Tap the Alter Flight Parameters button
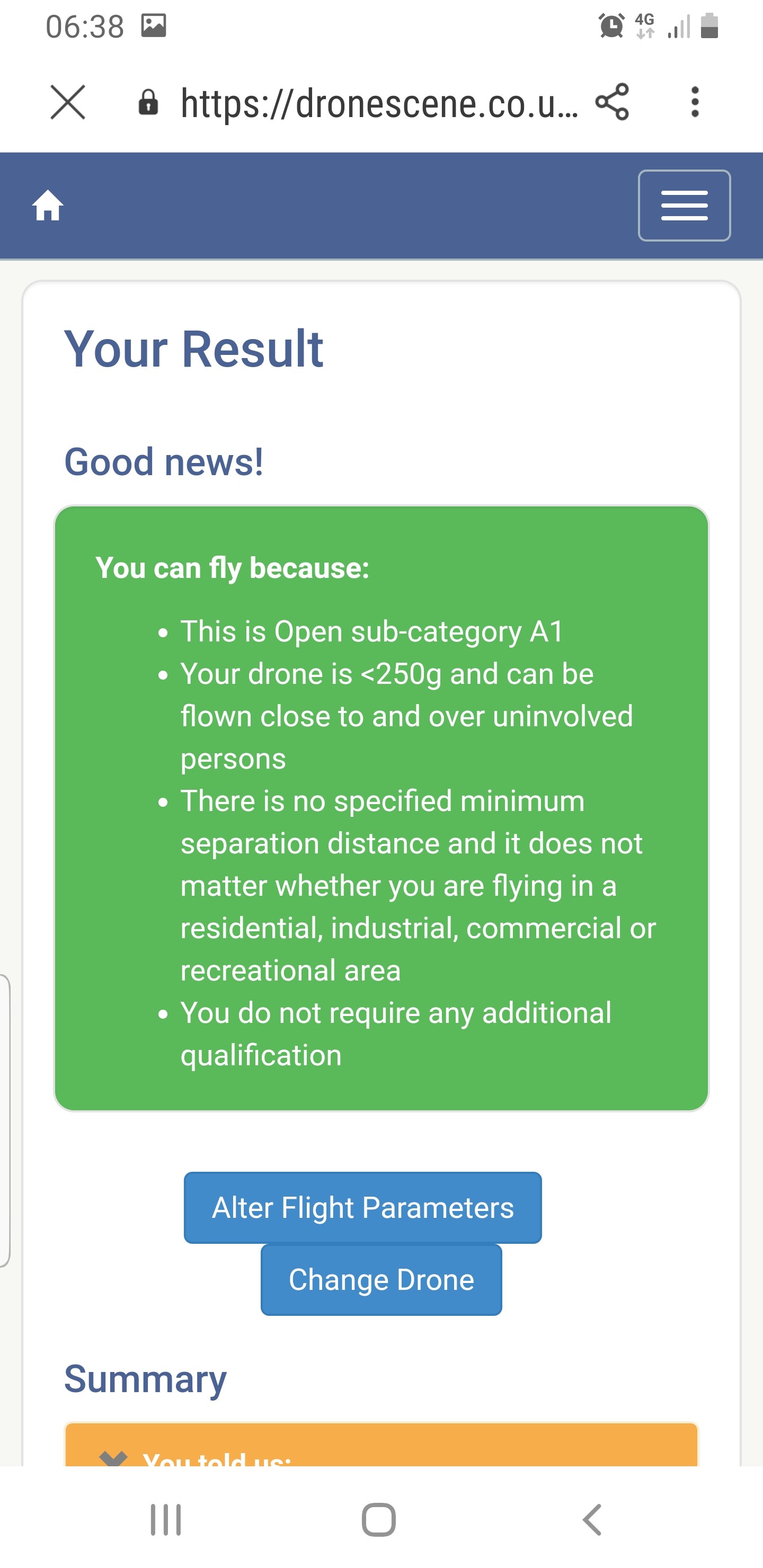The height and width of the screenshot is (1568, 763). (363, 1208)
